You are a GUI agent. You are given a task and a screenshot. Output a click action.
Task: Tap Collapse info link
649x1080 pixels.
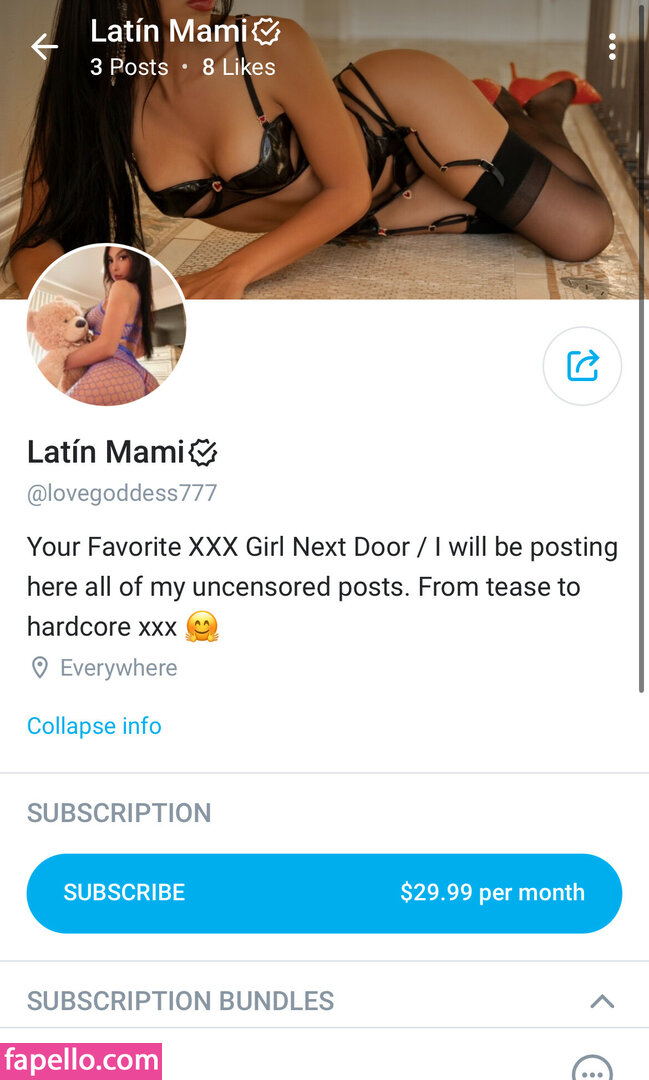pos(94,726)
